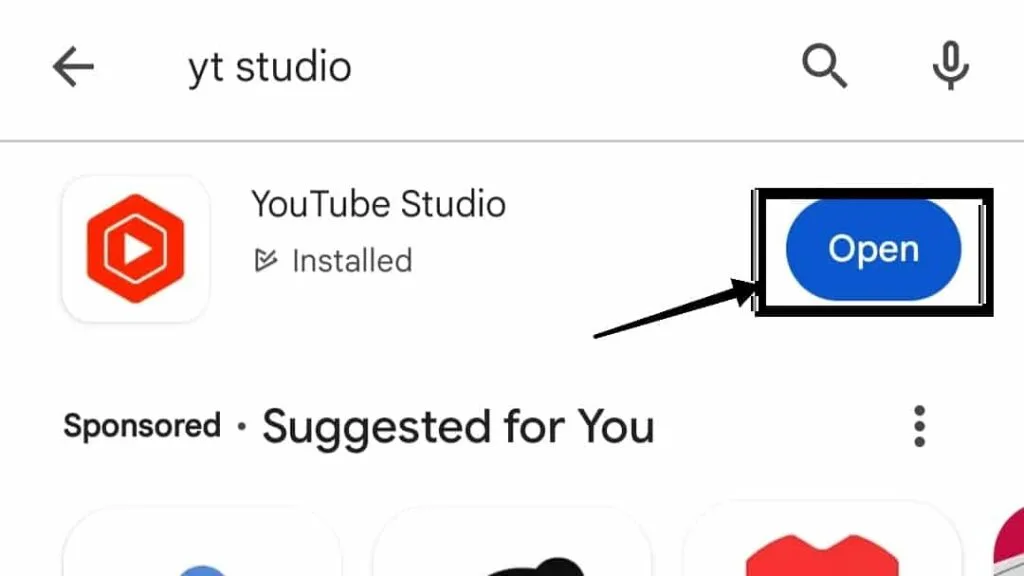Open the YouTube Studio app
Viewport: 1024px width, 576px height.
pos(873,250)
